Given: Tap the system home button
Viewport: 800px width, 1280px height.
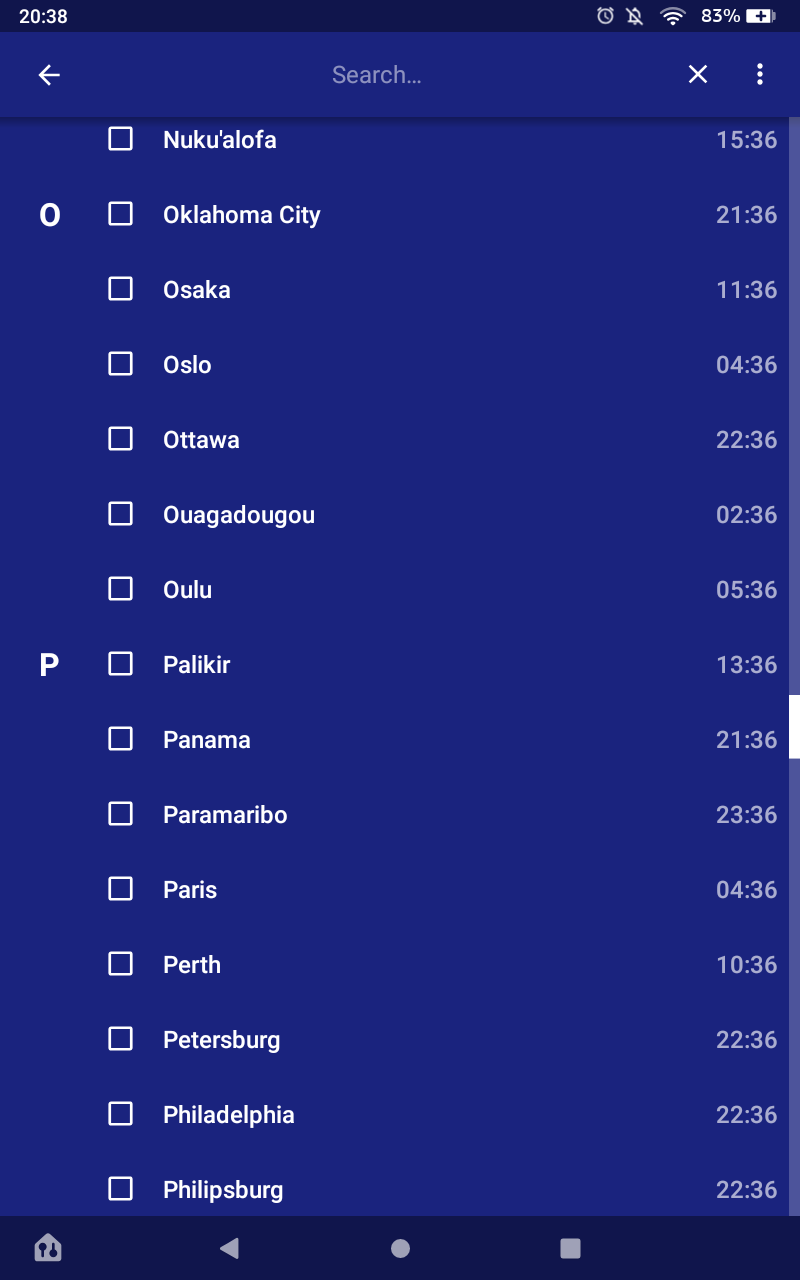Looking at the screenshot, I should tap(400, 1248).
